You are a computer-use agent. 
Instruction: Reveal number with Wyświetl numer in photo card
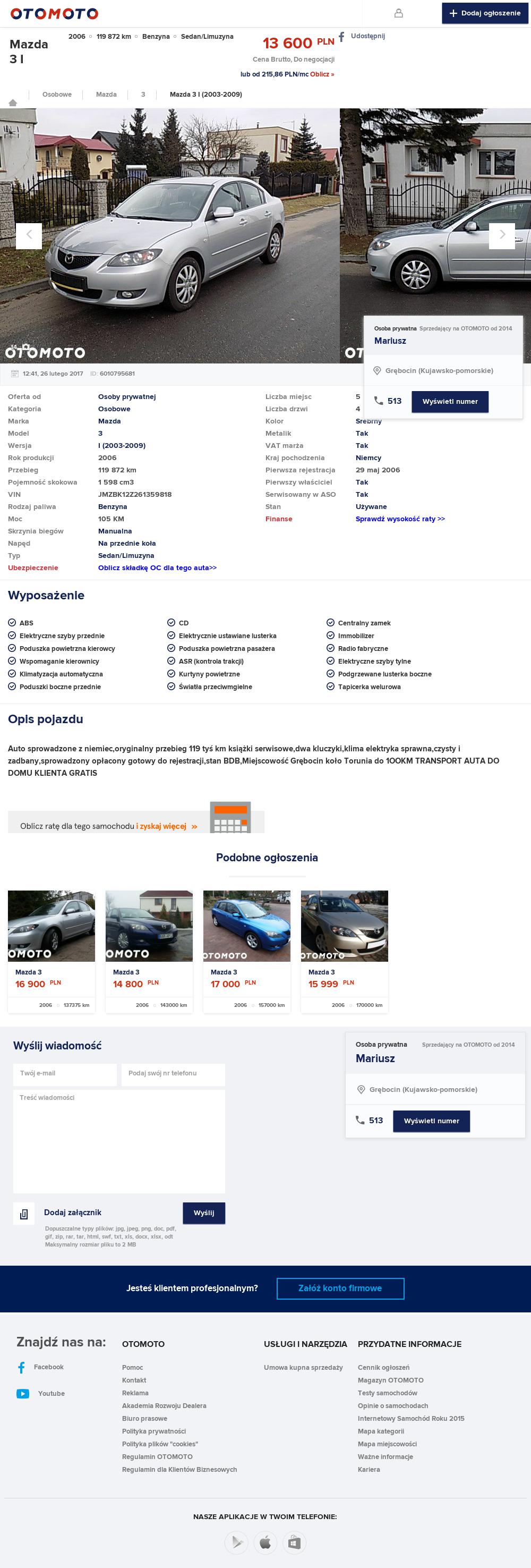[x=450, y=402]
